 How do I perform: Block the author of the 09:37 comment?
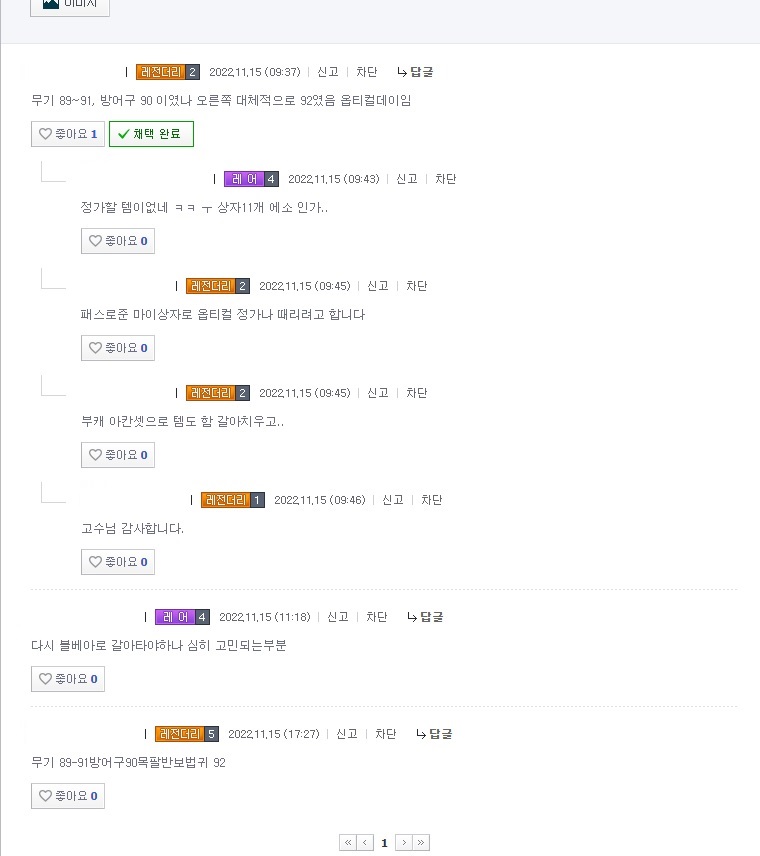tap(367, 72)
